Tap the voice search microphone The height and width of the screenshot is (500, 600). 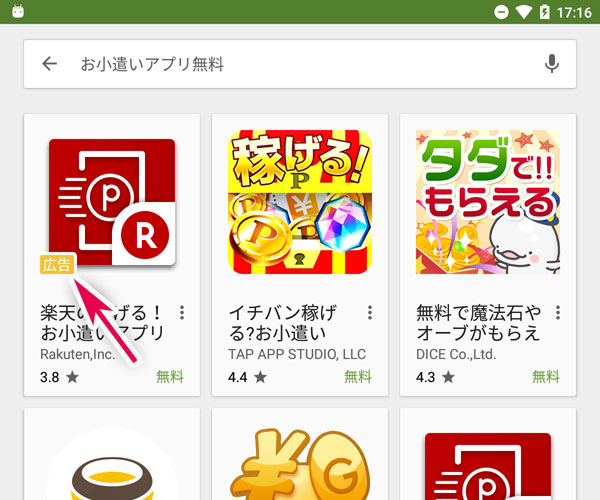tap(551, 64)
